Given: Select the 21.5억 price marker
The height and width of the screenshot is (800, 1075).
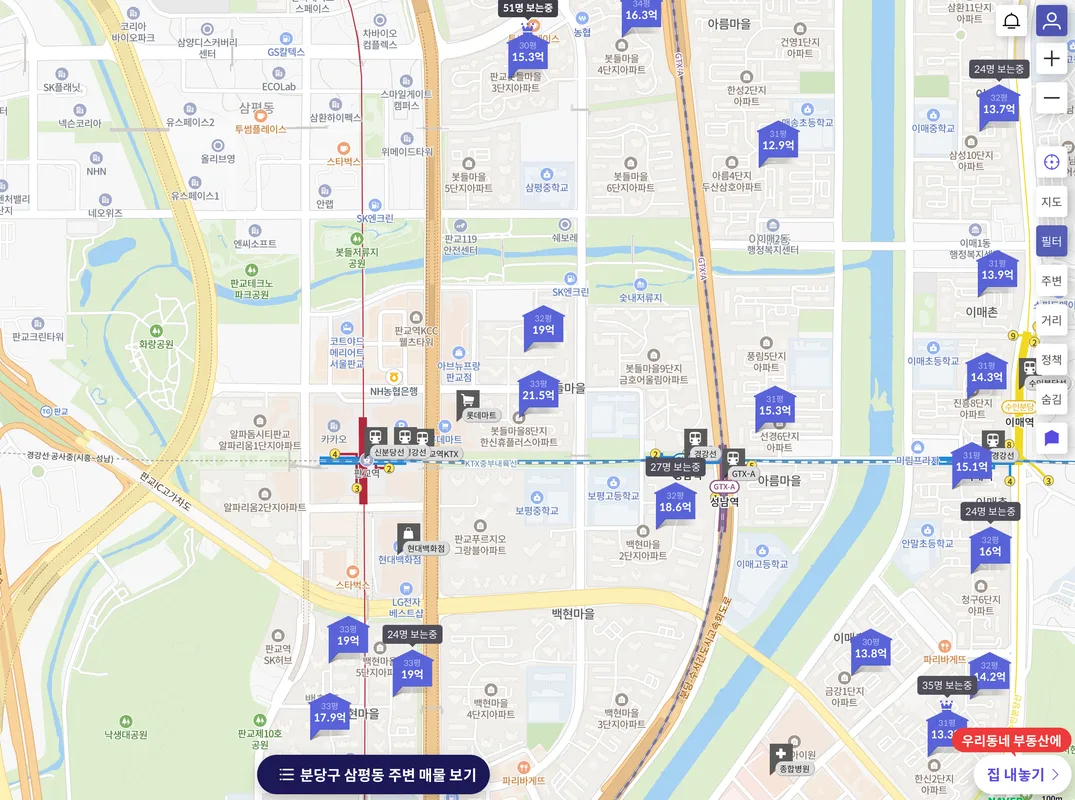Looking at the screenshot, I should (x=538, y=394).
